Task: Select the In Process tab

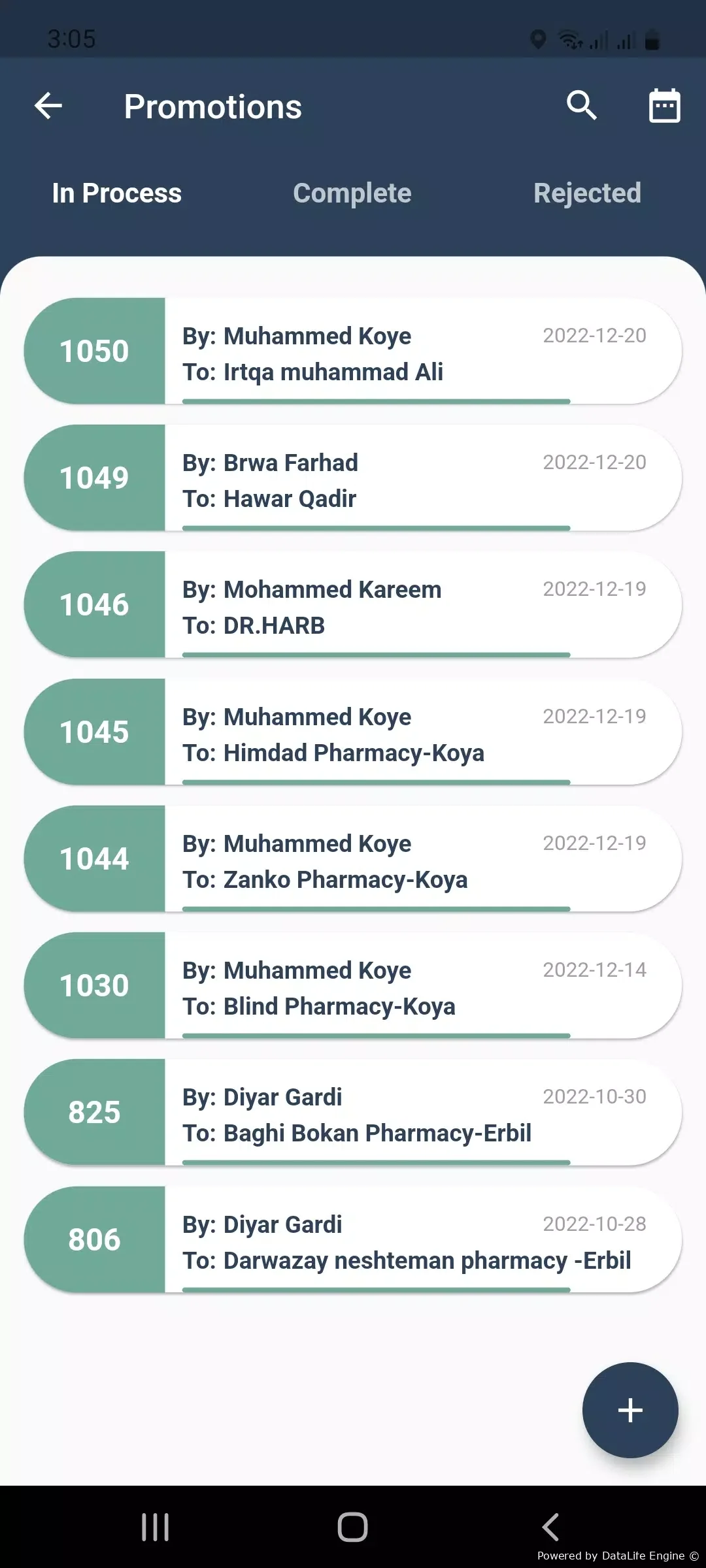Action: coord(117,193)
